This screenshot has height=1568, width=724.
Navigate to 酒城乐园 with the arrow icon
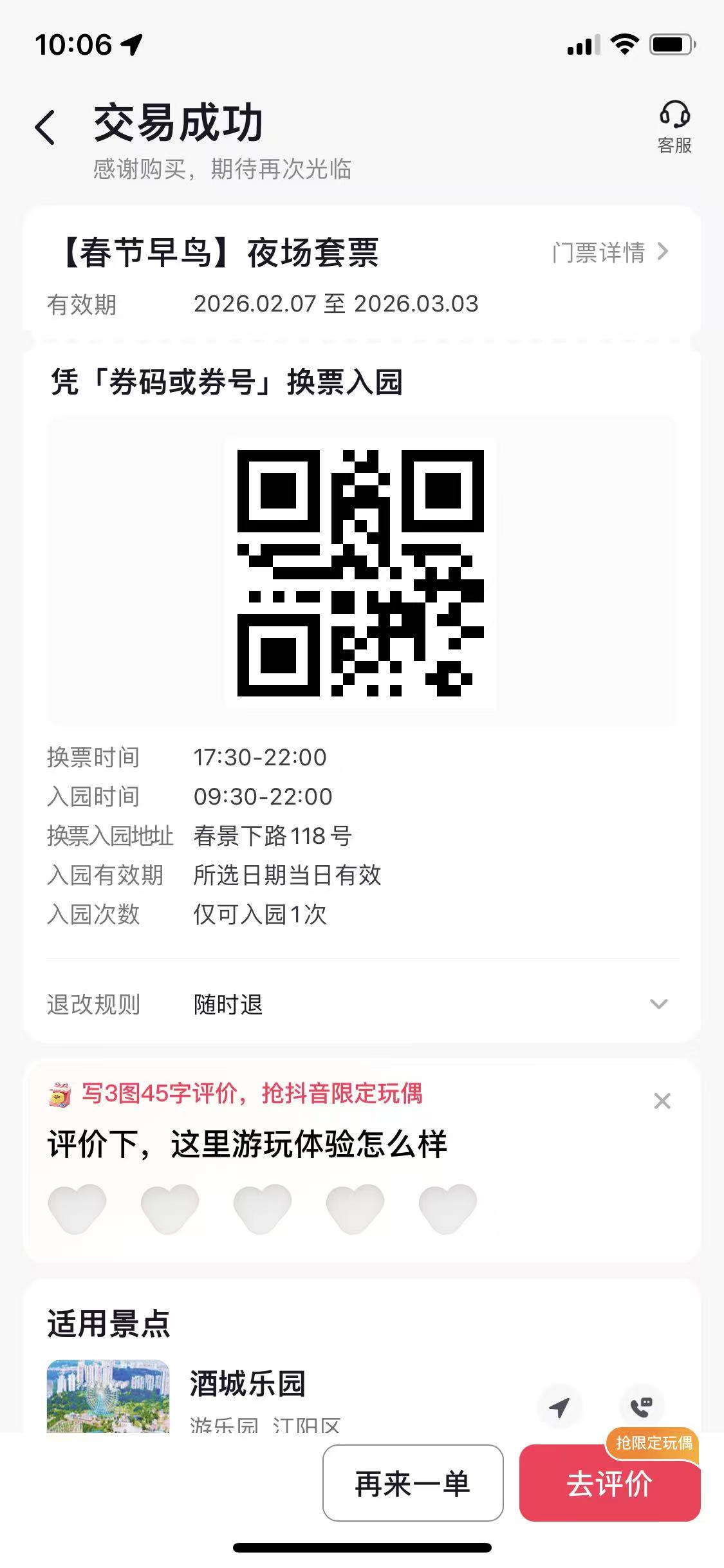coord(559,1407)
